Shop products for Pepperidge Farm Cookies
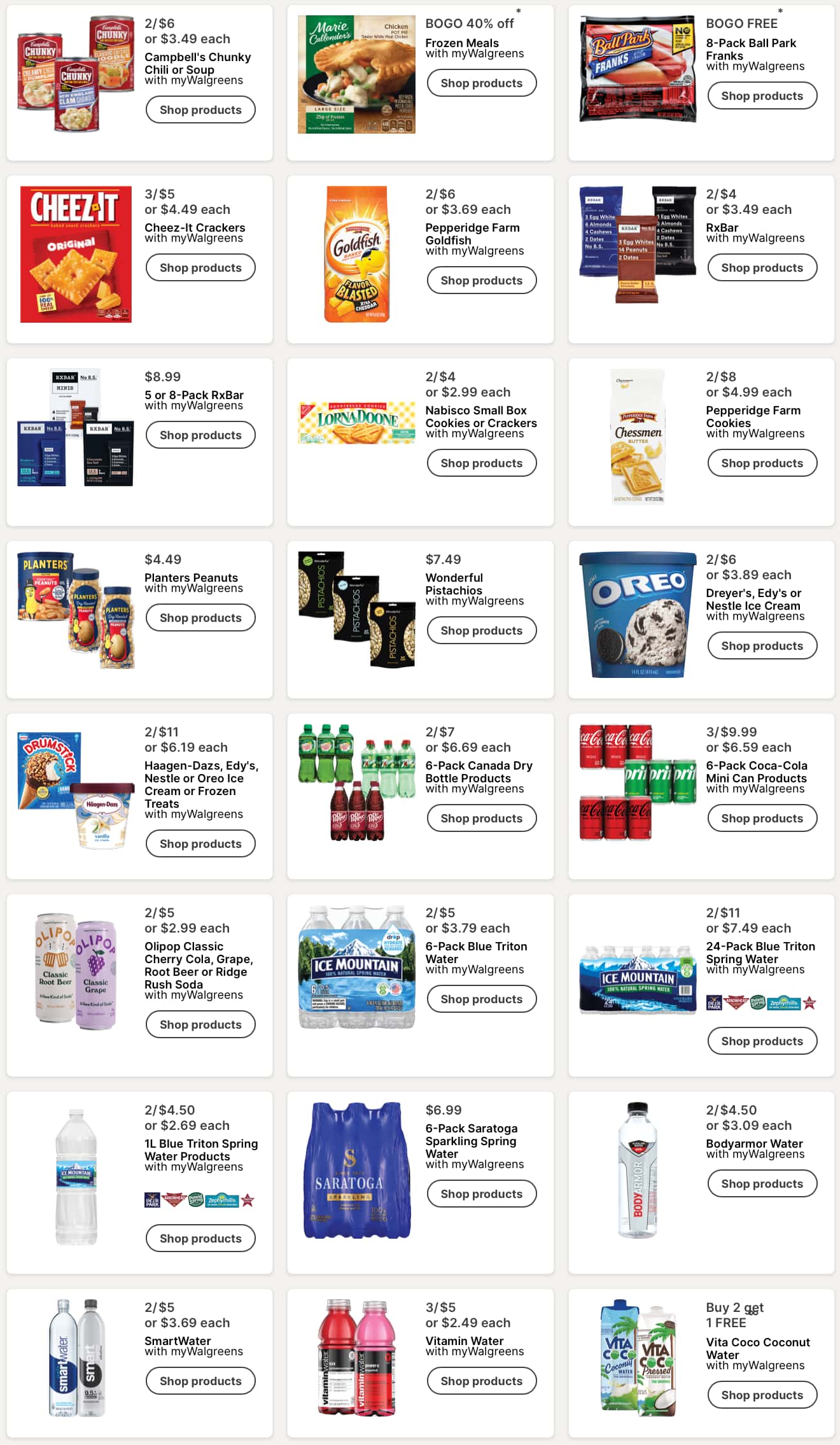This screenshot has width=840, height=1445. (762, 463)
